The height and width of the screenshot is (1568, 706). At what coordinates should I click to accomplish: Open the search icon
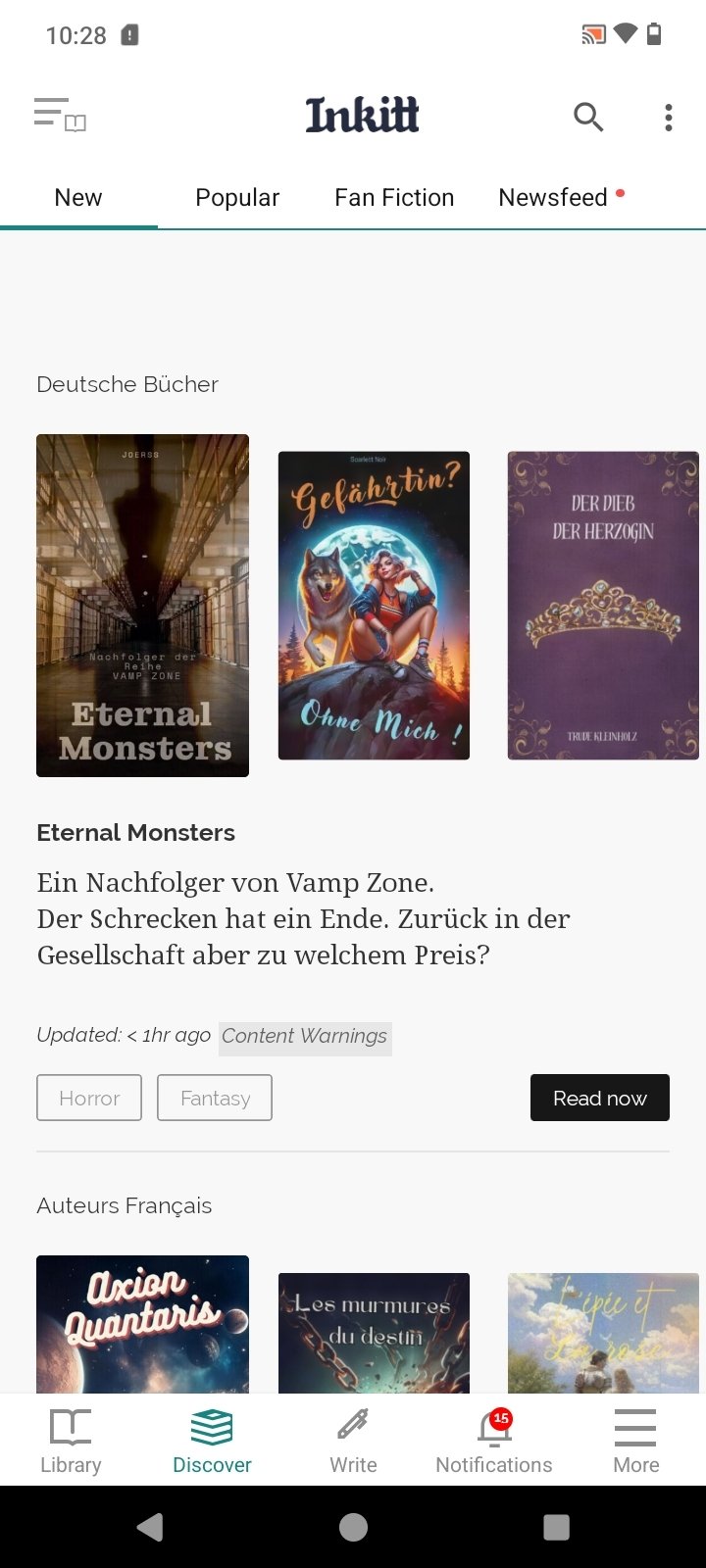[588, 117]
